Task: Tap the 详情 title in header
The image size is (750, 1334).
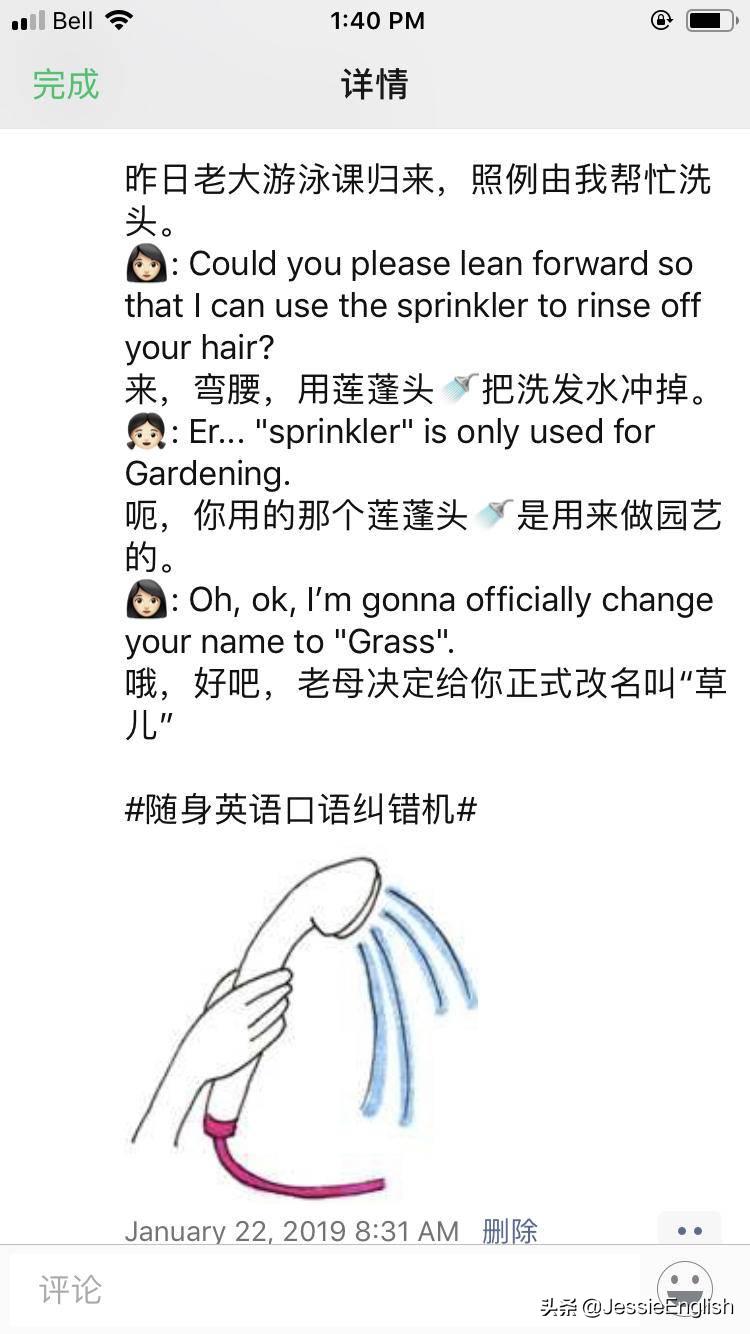Action: [x=375, y=85]
